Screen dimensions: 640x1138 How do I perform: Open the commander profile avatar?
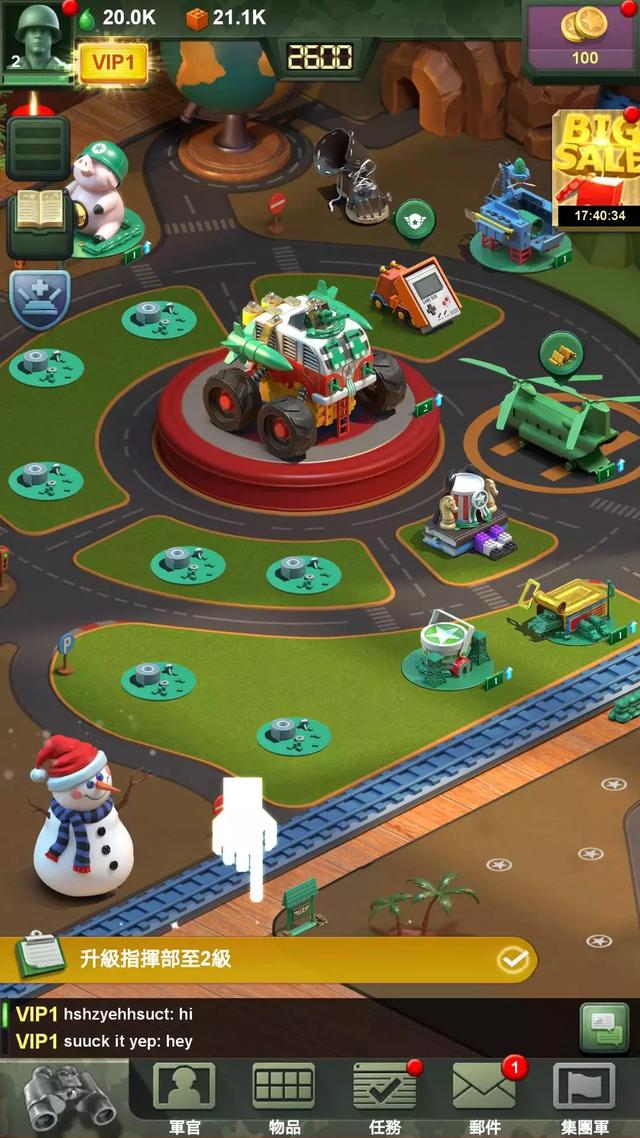click(x=38, y=36)
